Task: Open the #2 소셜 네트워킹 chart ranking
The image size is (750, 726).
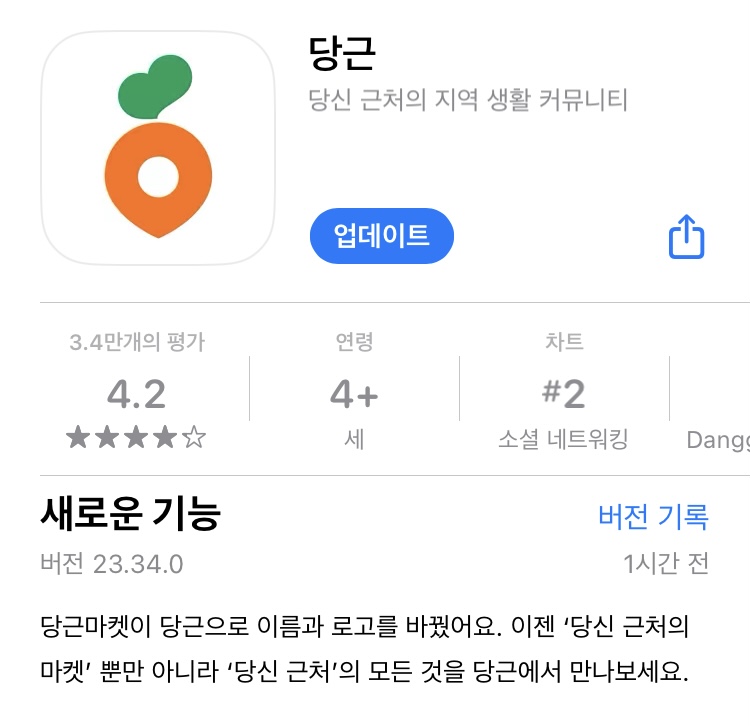Action: point(564,394)
